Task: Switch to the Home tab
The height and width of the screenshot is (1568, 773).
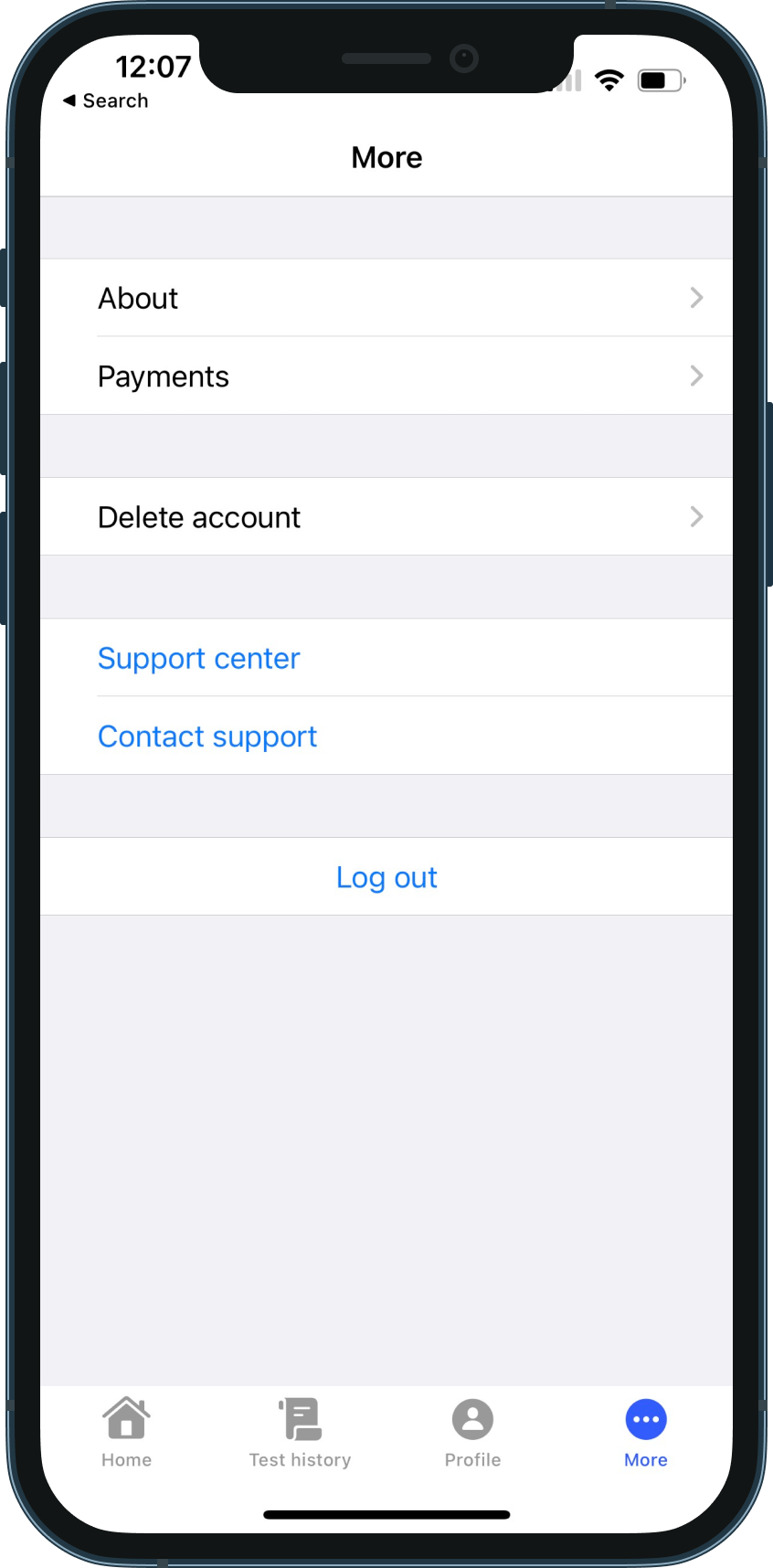Action: pyautogui.click(x=127, y=1433)
